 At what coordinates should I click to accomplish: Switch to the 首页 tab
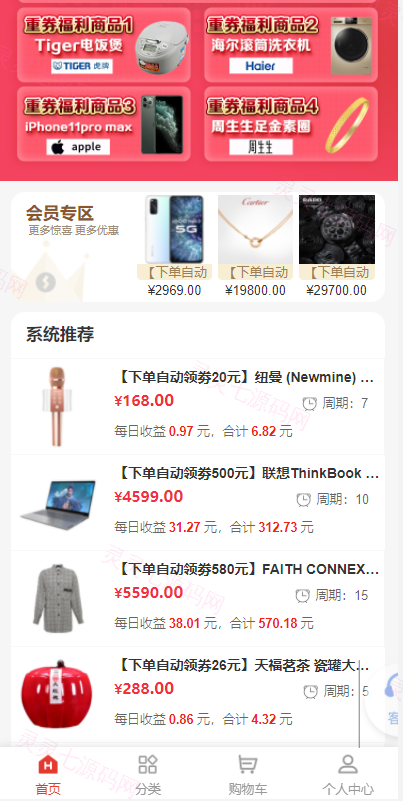(x=48, y=774)
